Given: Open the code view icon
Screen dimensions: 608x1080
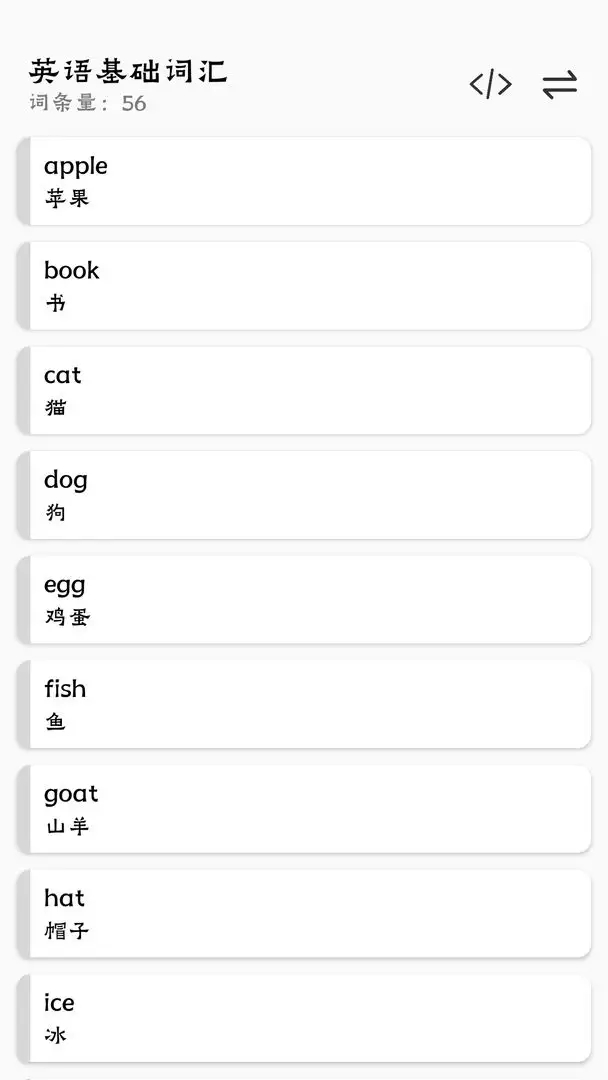Looking at the screenshot, I should coord(490,85).
